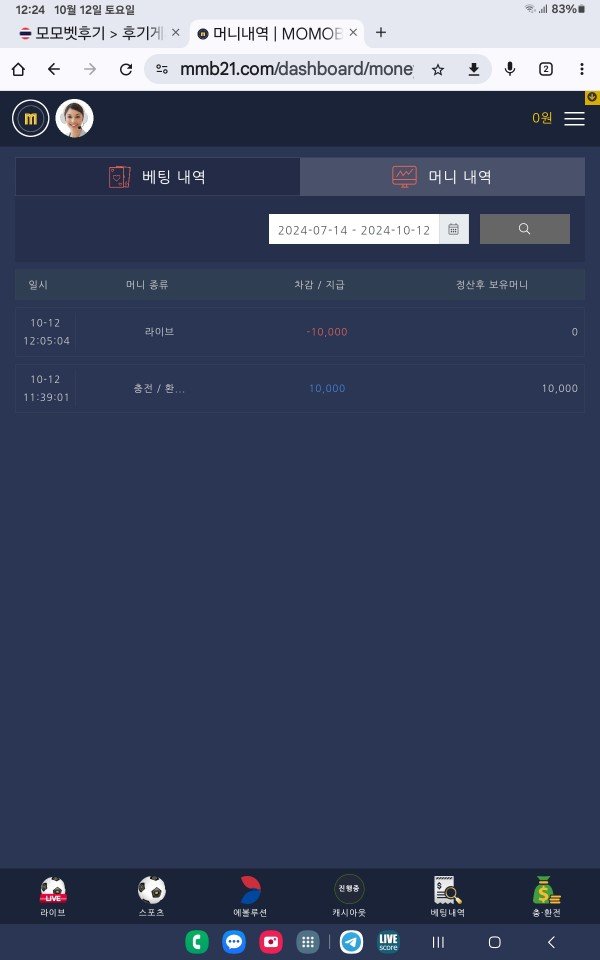This screenshot has height=960, width=600.
Task: Bookmark this page with the star
Action: click(x=437, y=69)
